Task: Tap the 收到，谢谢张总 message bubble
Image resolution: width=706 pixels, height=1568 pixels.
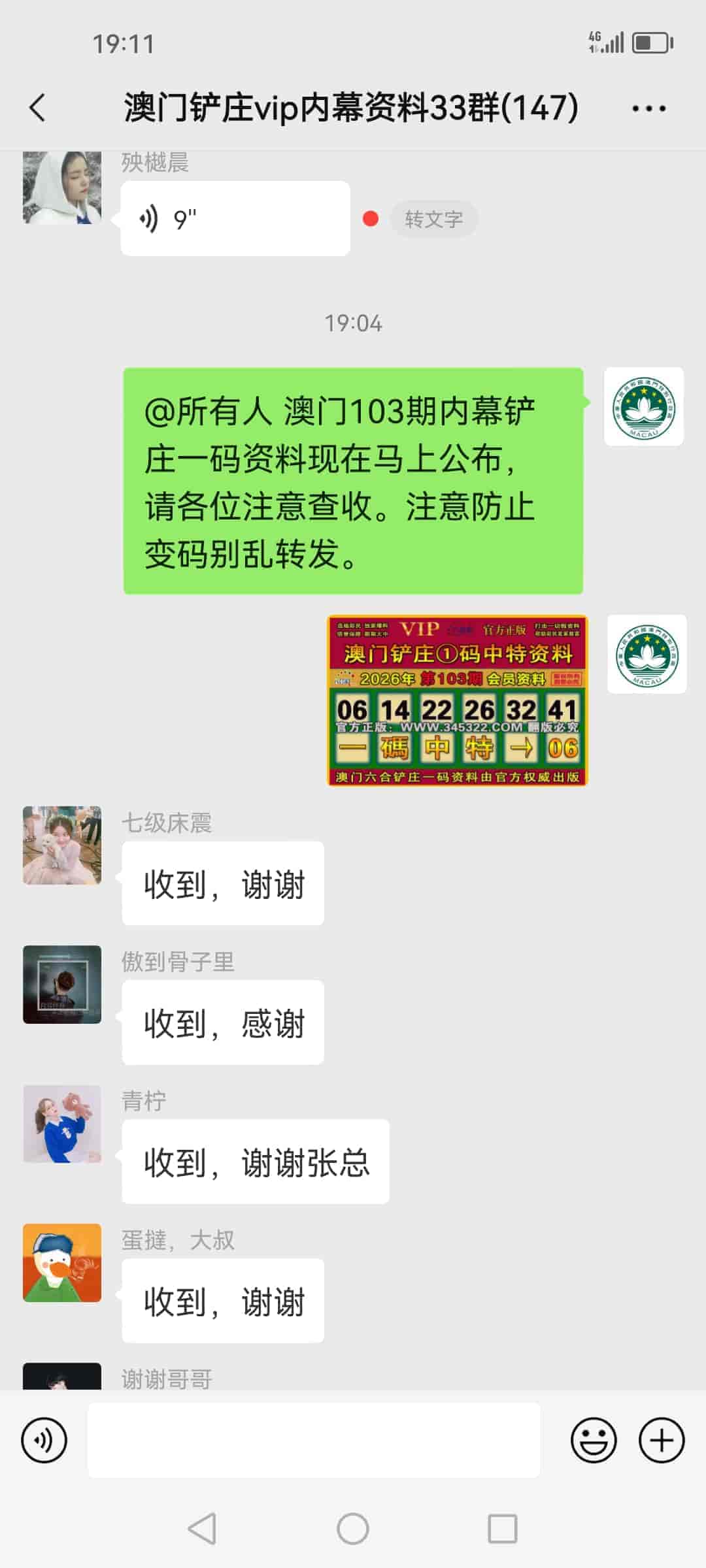Action: point(255,1161)
